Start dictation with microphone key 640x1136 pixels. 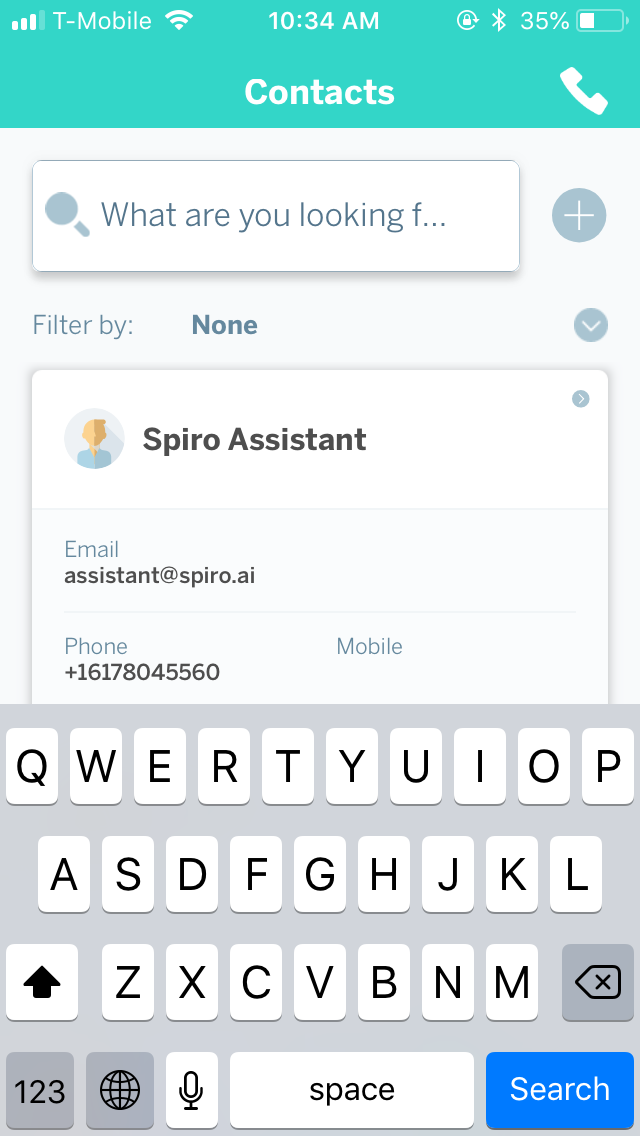191,1089
